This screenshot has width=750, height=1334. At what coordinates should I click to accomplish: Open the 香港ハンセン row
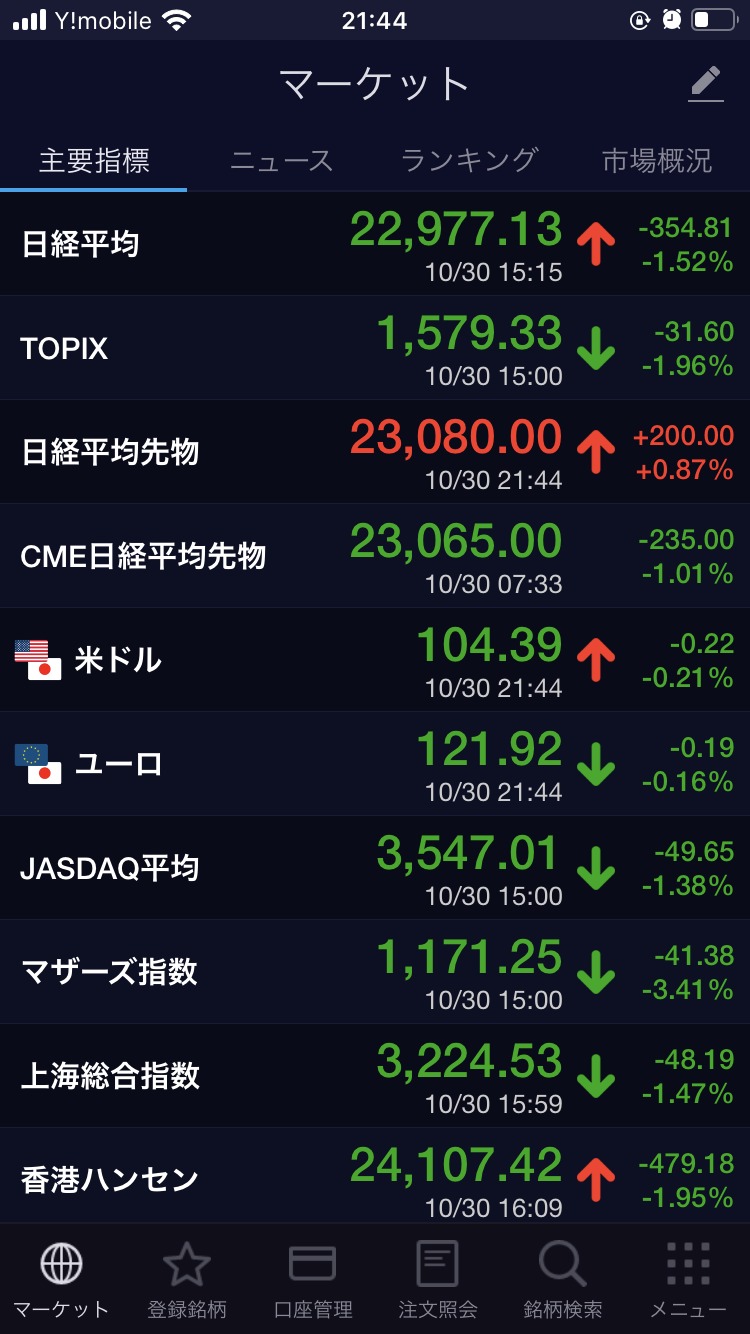pyautogui.click(x=375, y=1178)
